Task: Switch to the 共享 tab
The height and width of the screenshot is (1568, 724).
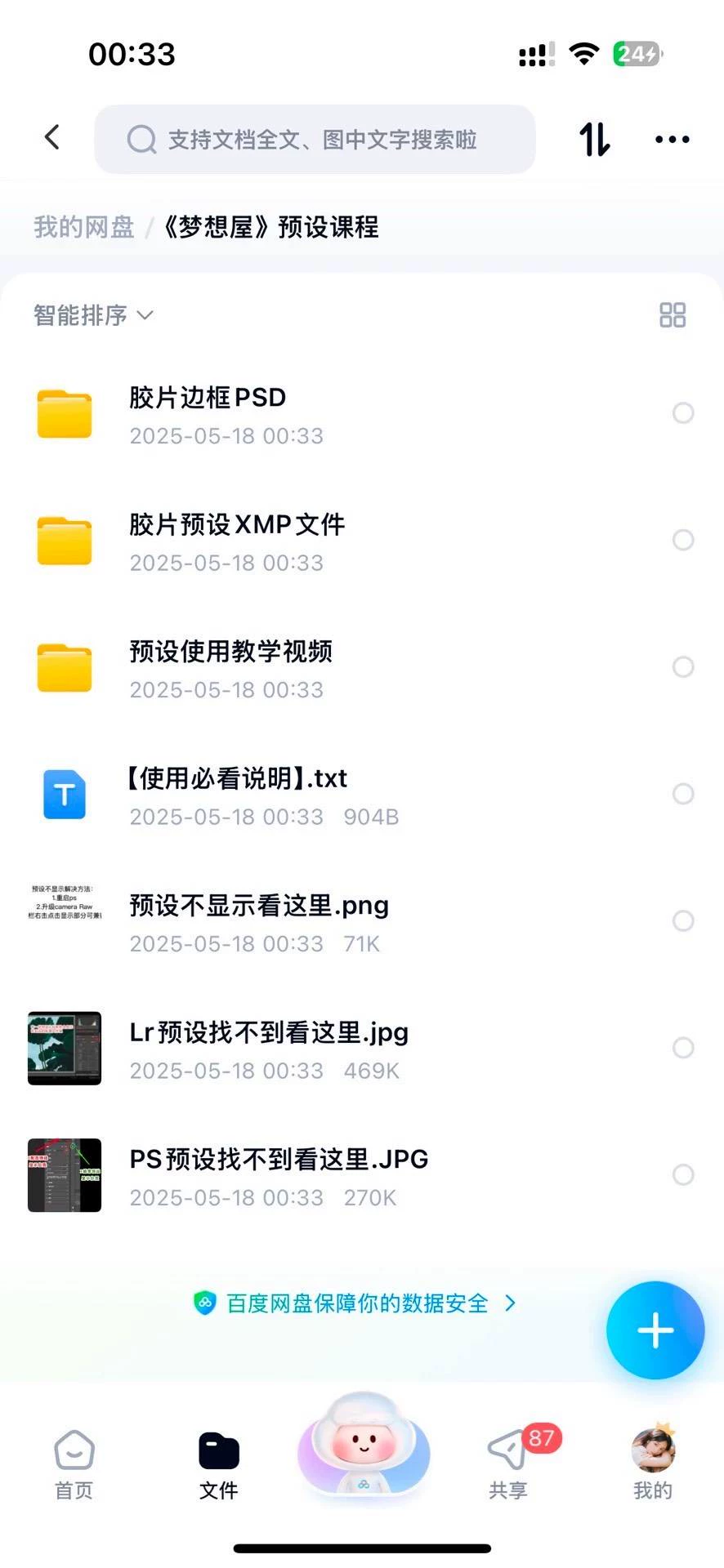Action: tap(508, 1465)
